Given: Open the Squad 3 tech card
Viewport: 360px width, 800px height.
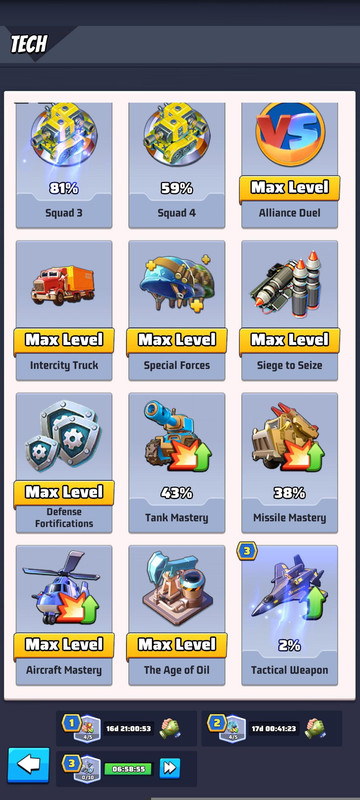Looking at the screenshot, I should click(64, 165).
